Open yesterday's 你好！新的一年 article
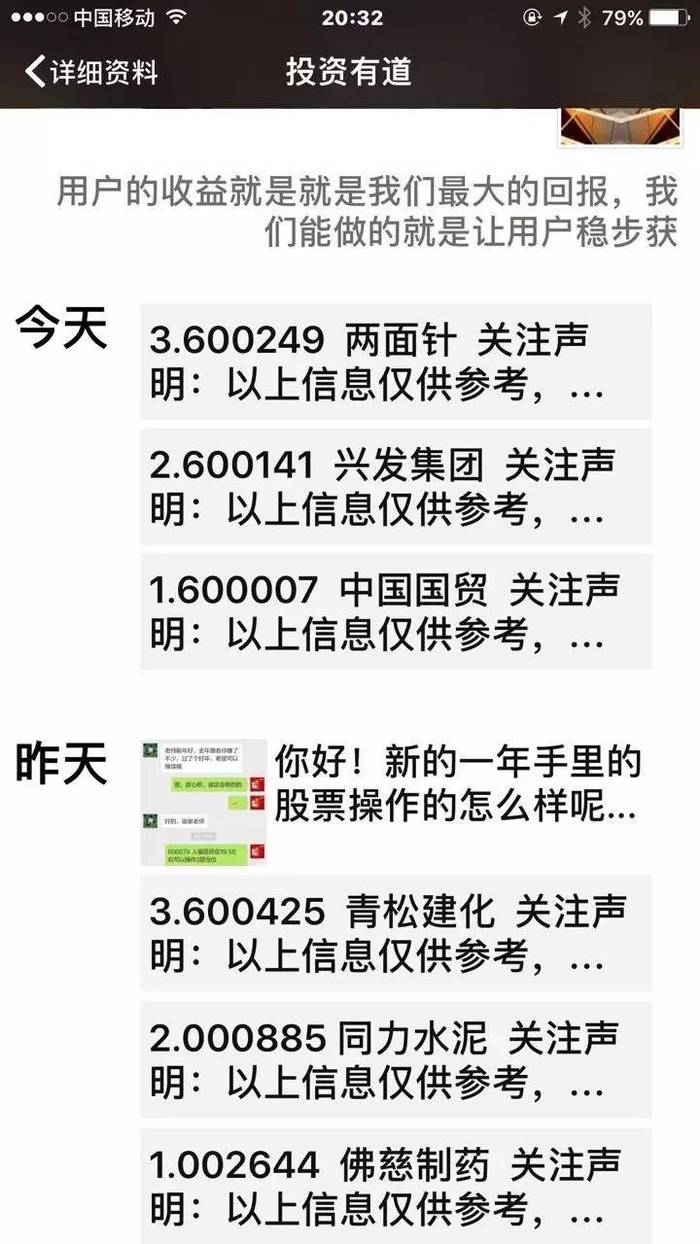The image size is (700, 1244). pyautogui.click(x=395, y=802)
